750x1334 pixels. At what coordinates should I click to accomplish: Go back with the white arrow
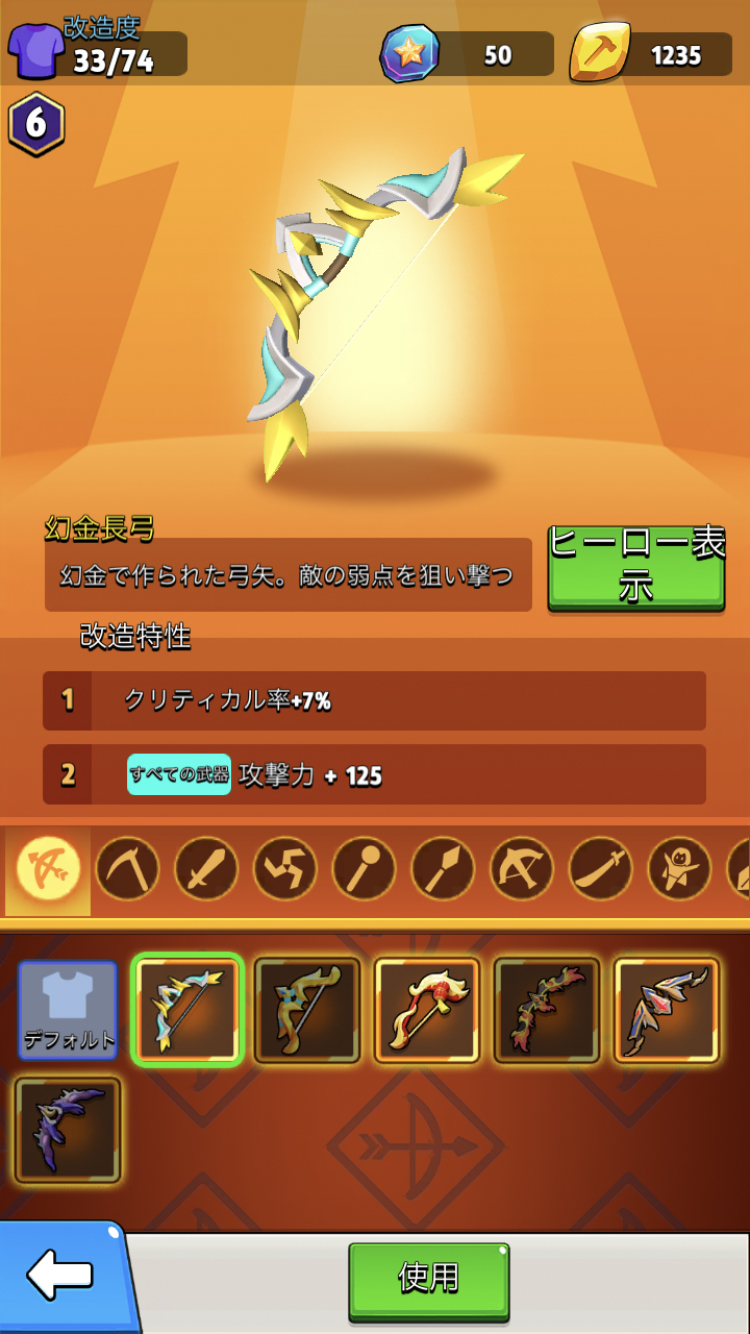tap(60, 1275)
